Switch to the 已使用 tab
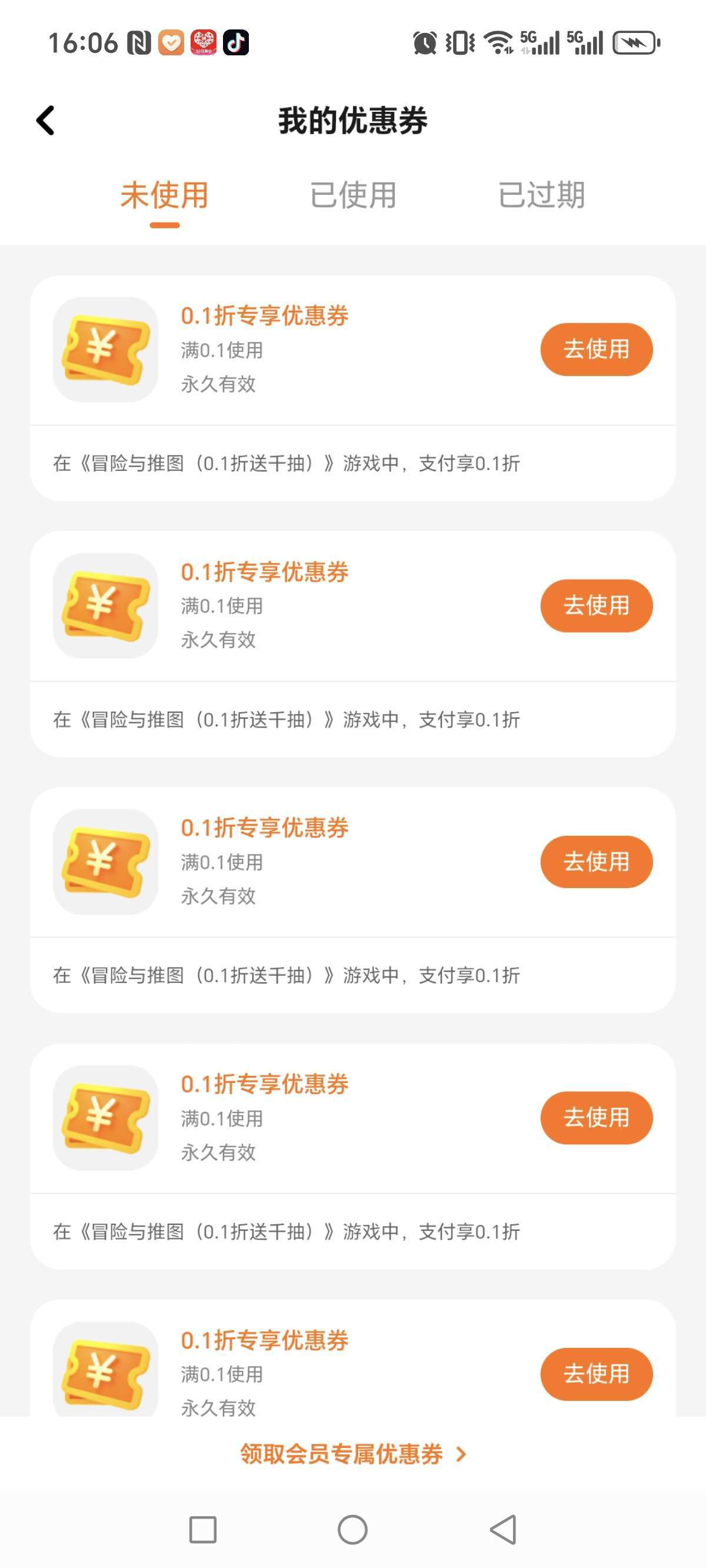Image resolution: width=706 pixels, height=1568 pixels. tap(353, 195)
